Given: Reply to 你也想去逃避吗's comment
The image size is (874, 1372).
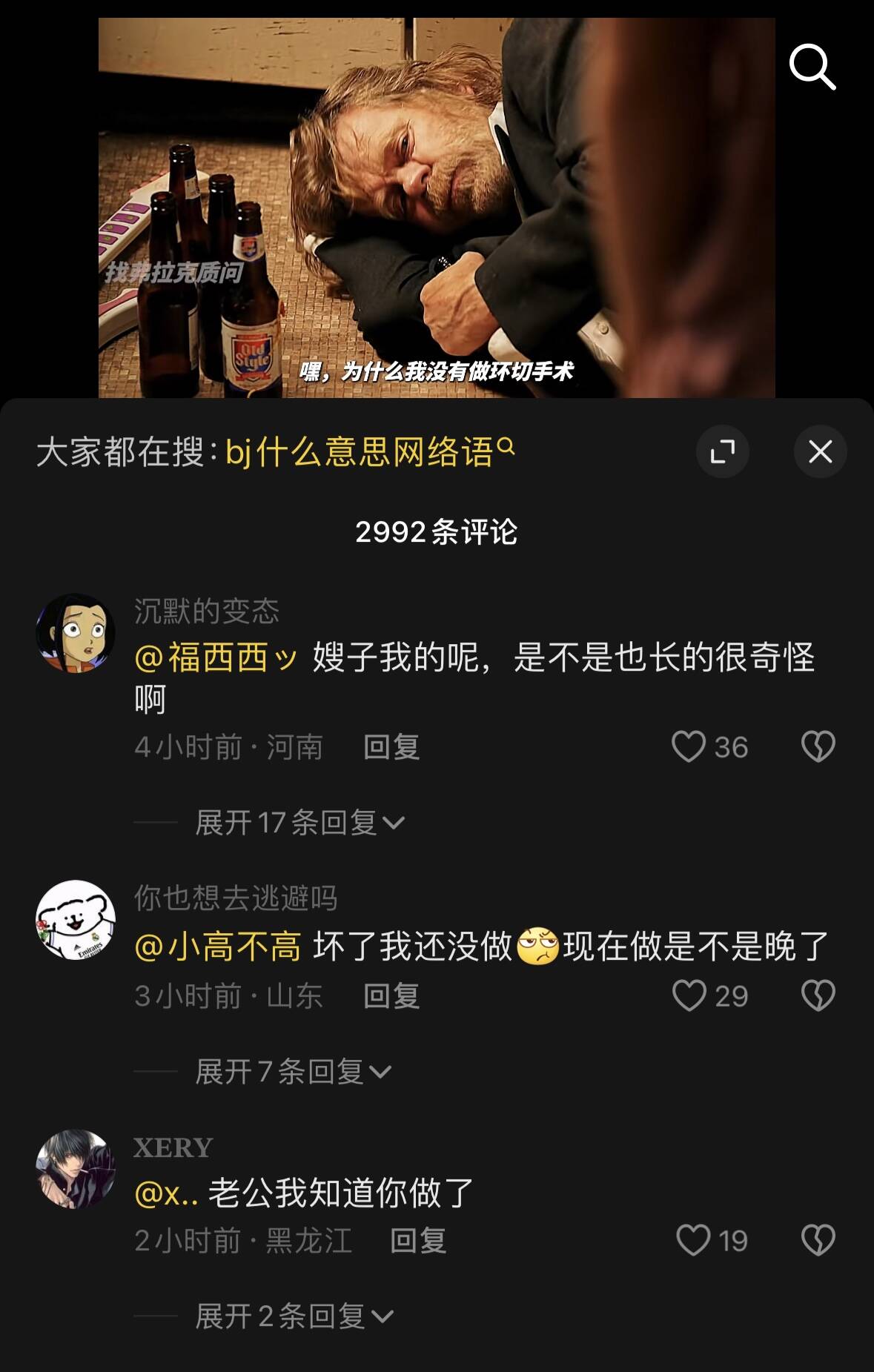Looking at the screenshot, I should 391,996.
